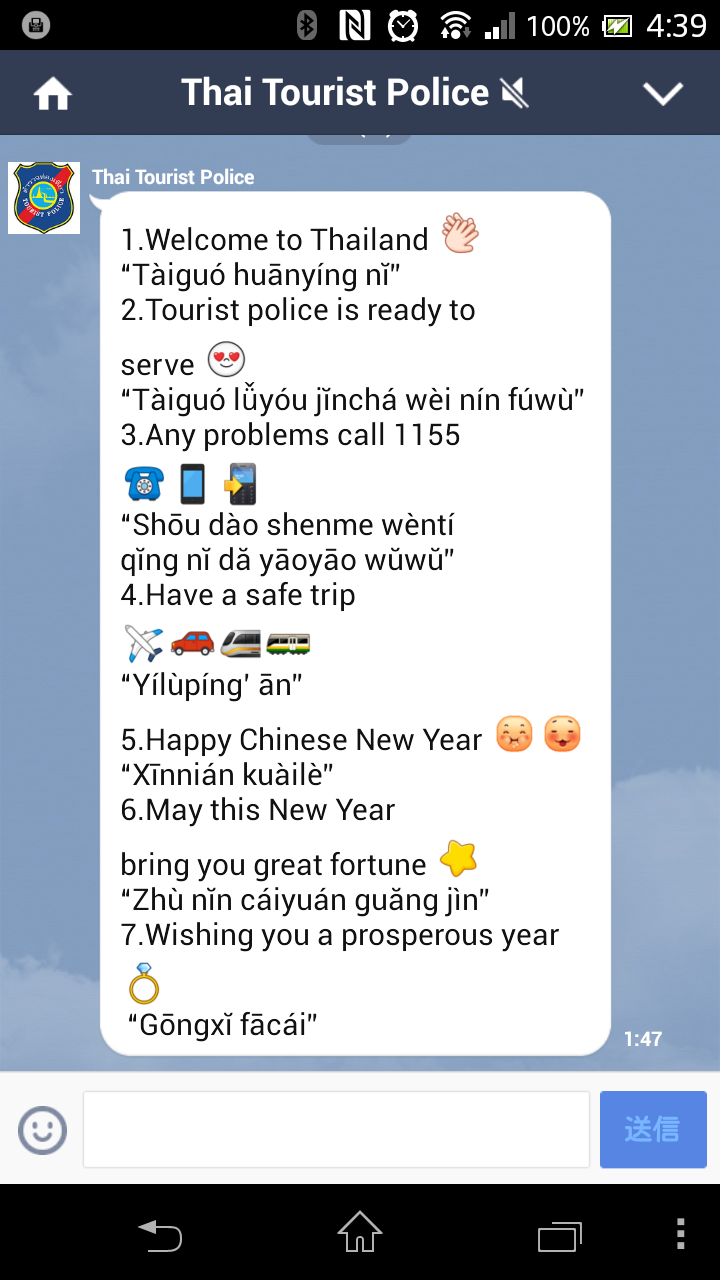Focus the message text field

[x=336, y=1130]
